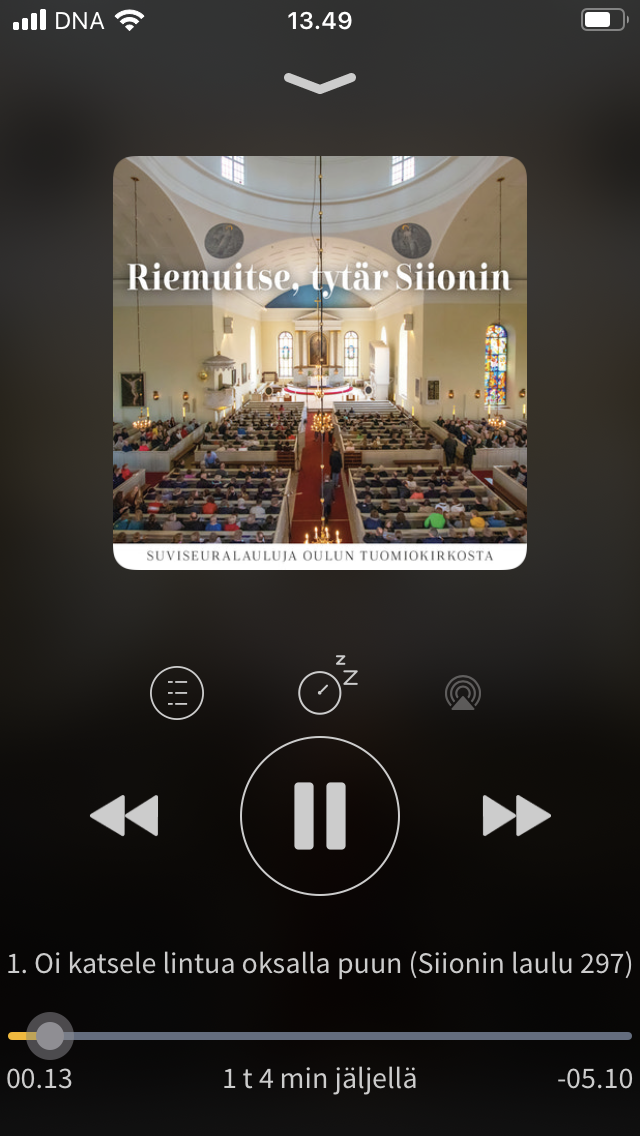
Task: Skip forward with the fast-forward button
Action: pos(516,816)
